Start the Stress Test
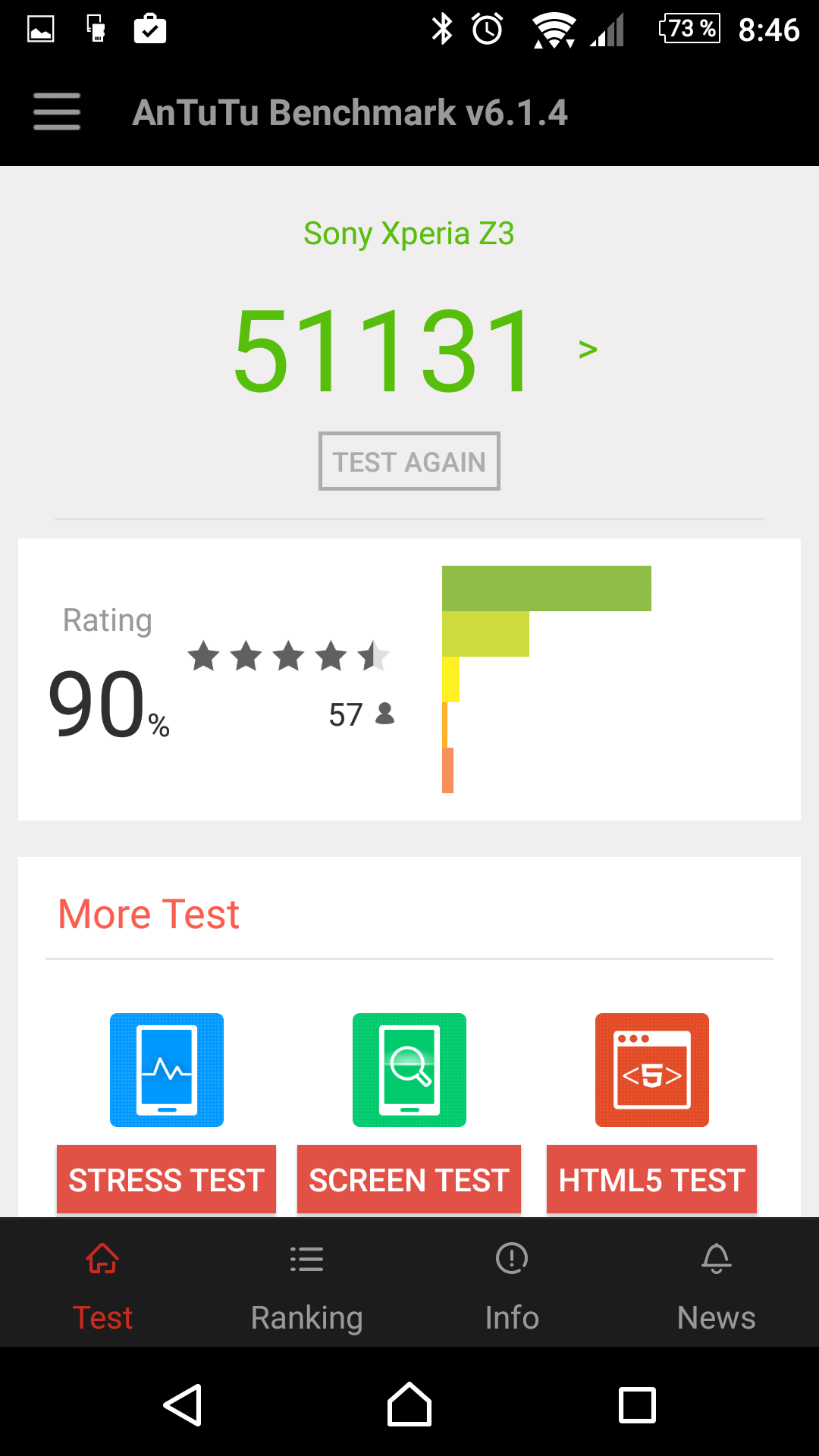The image size is (819, 1456). click(166, 1180)
